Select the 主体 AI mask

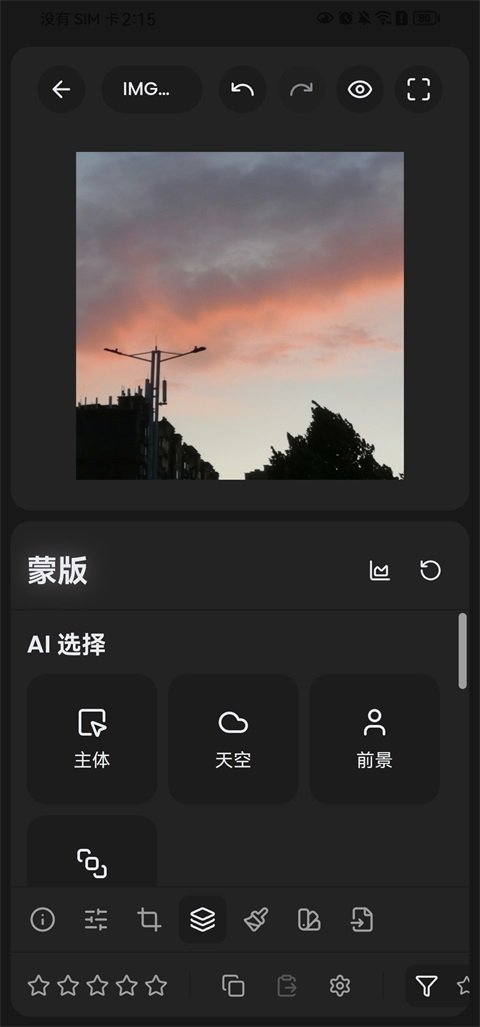(x=92, y=739)
